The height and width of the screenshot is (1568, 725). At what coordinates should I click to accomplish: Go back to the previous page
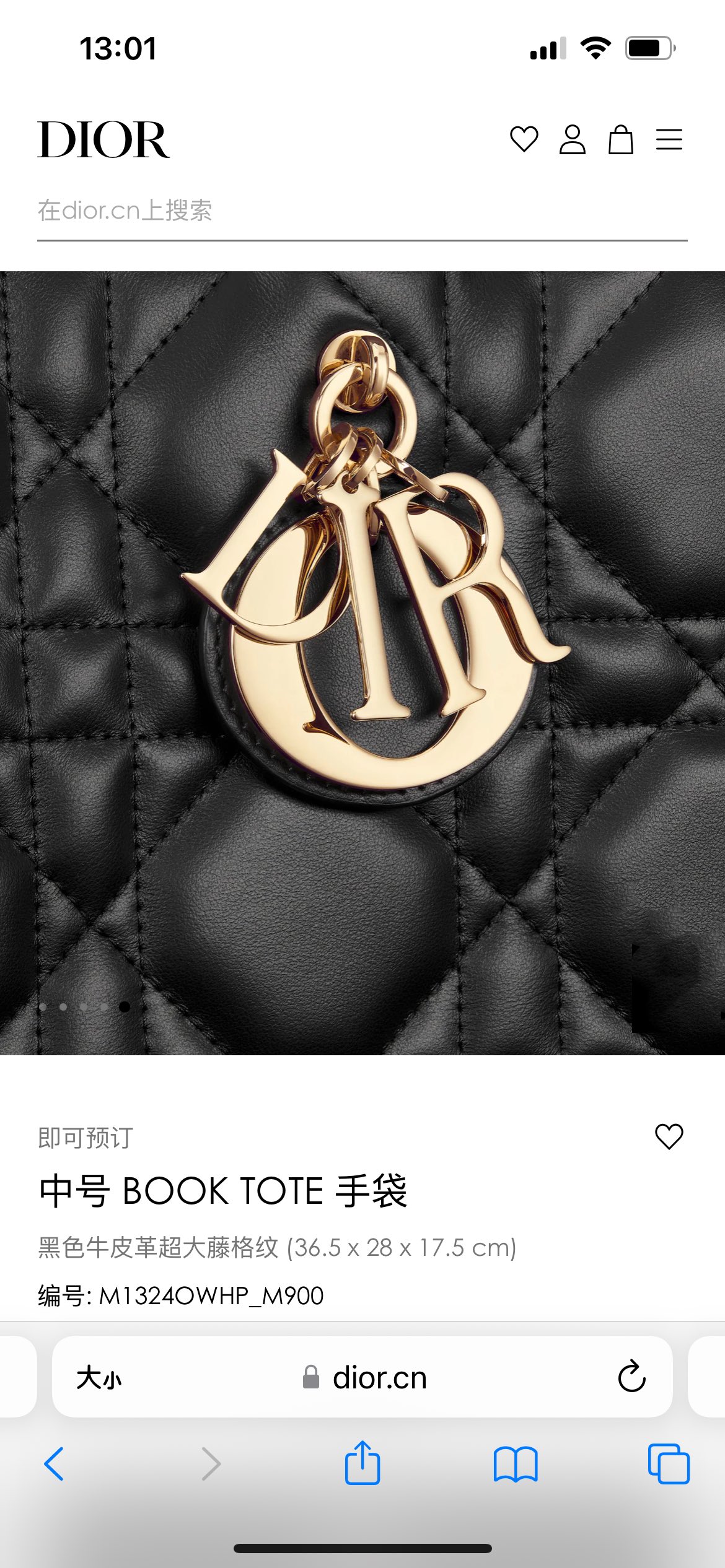pyautogui.click(x=55, y=1464)
